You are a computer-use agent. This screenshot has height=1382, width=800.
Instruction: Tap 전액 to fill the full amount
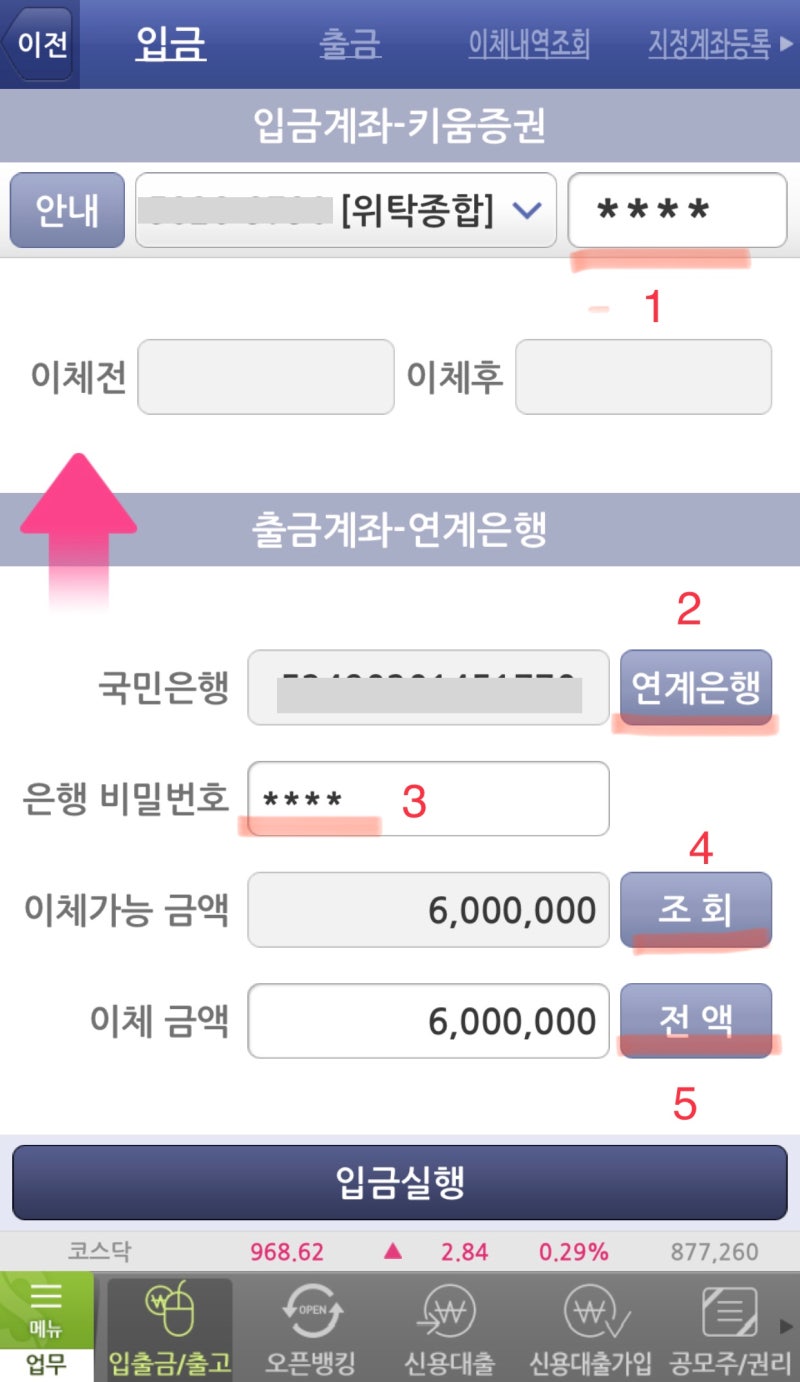[x=696, y=1021]
